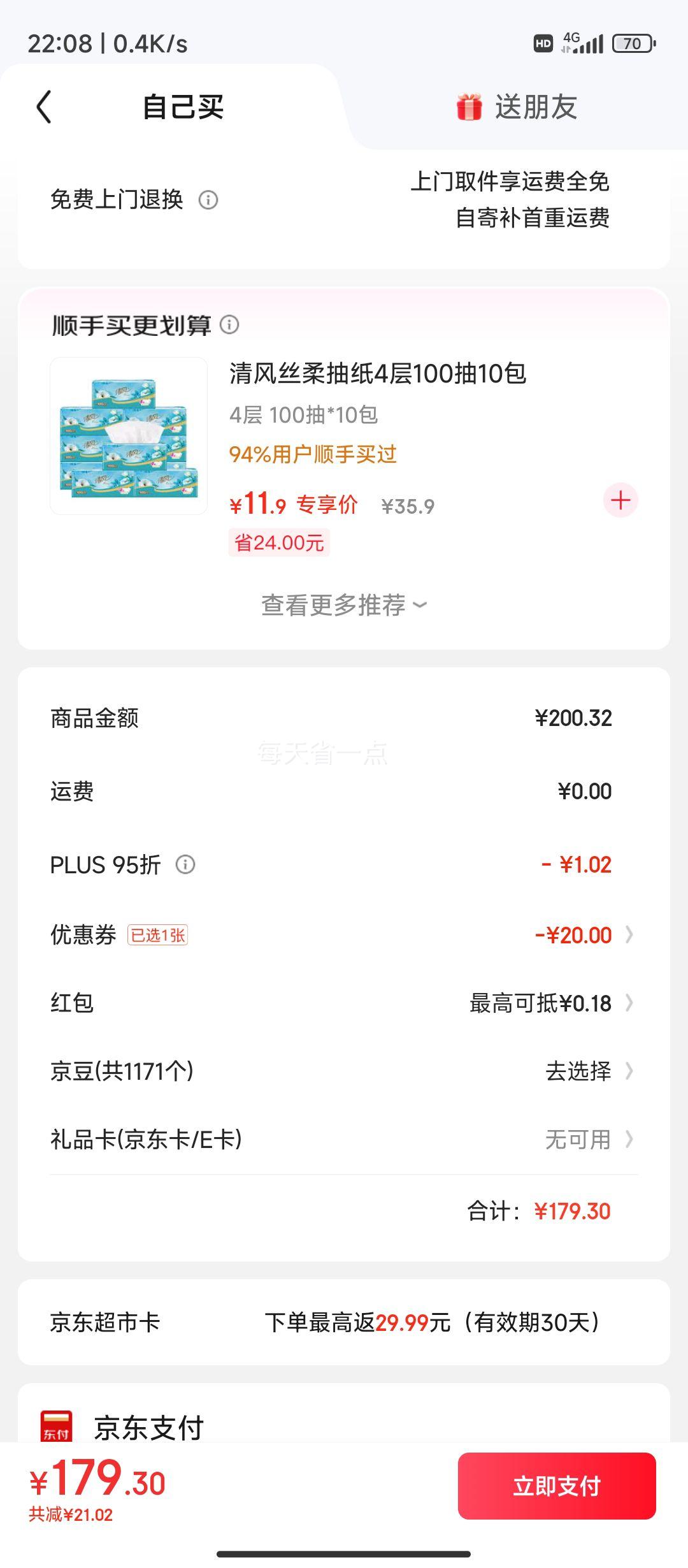Viewport: 688px width, 1568px height.
Task: Open the 免费上门退换 info tooltip
Action: point(210,200)
